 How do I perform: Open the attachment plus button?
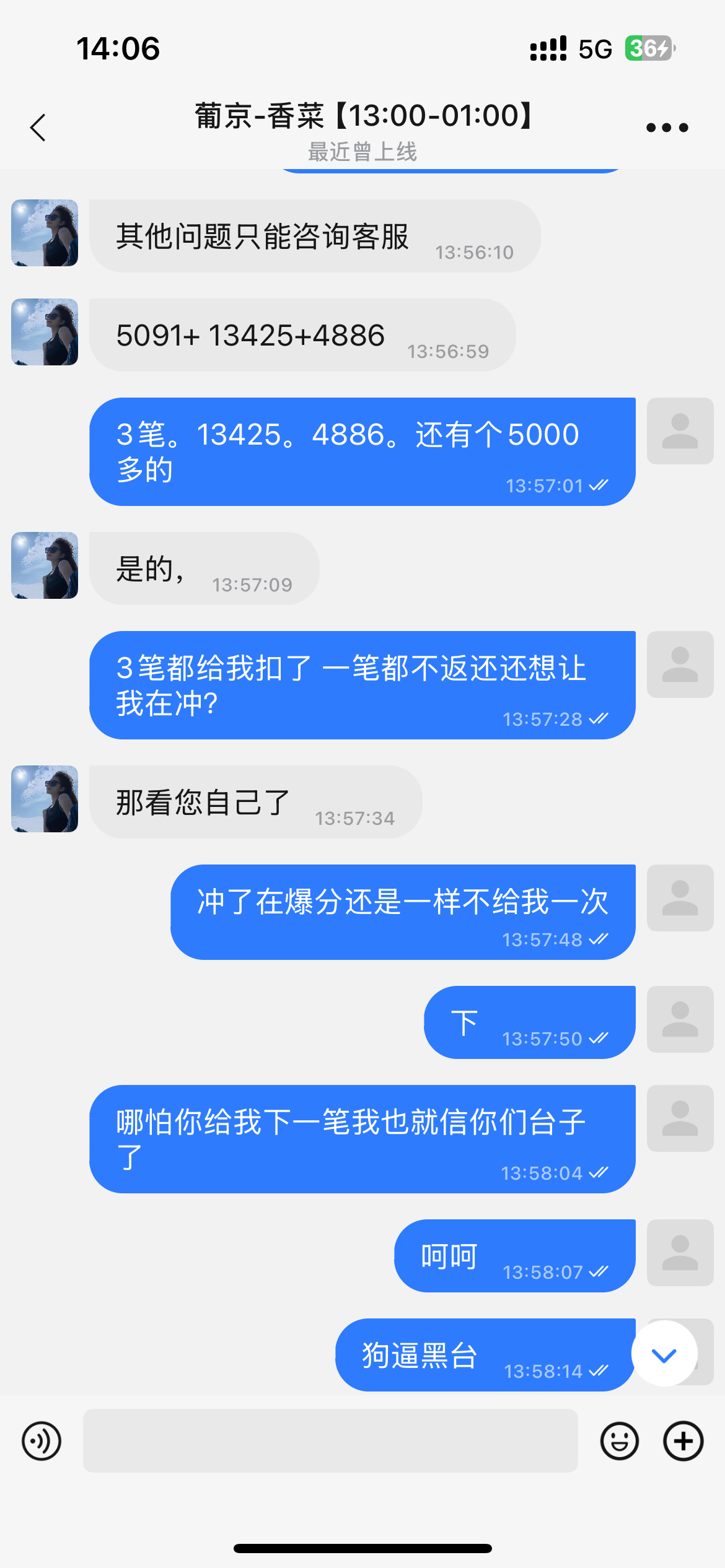(682, 1441)
